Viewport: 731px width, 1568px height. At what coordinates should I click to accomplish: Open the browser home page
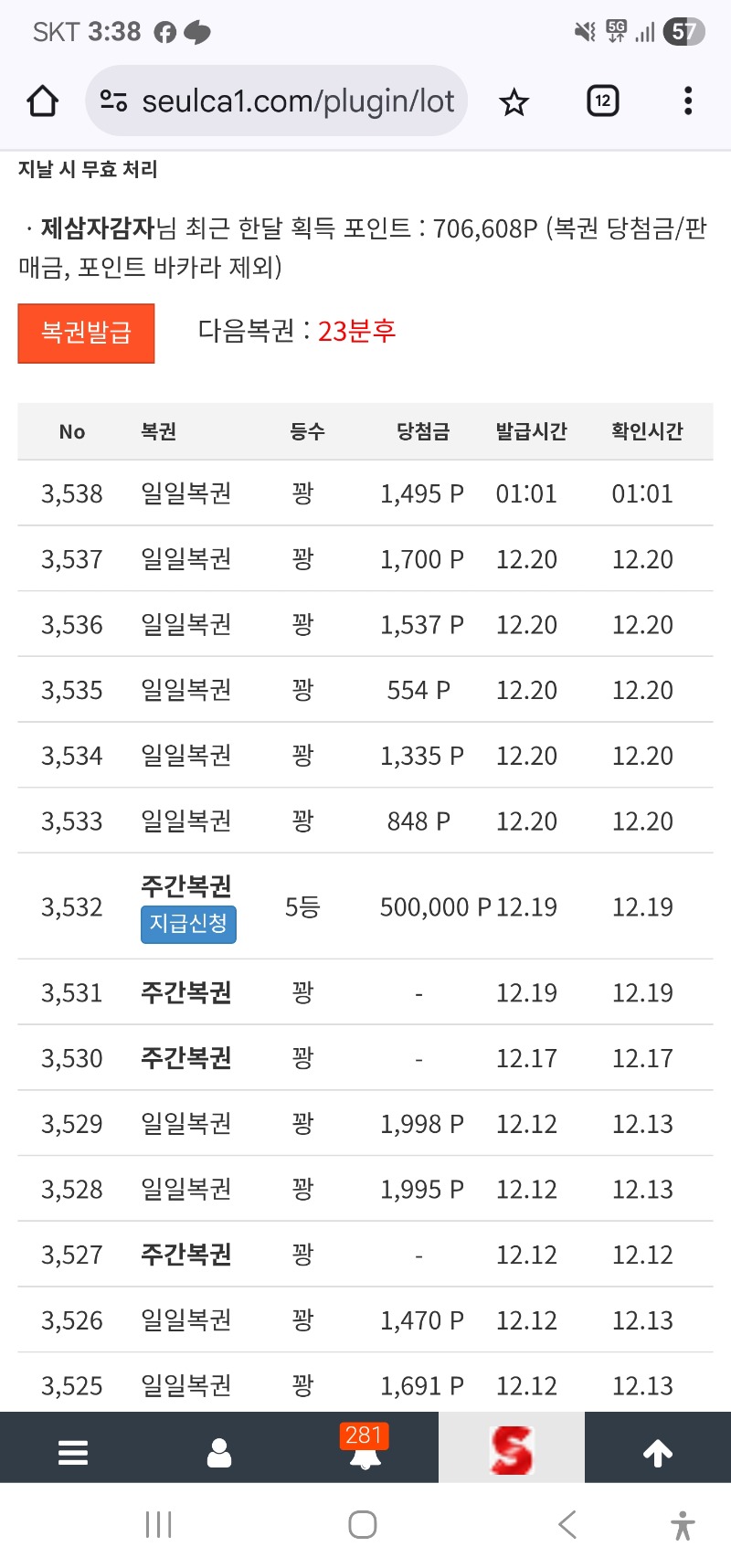(43, 101)
